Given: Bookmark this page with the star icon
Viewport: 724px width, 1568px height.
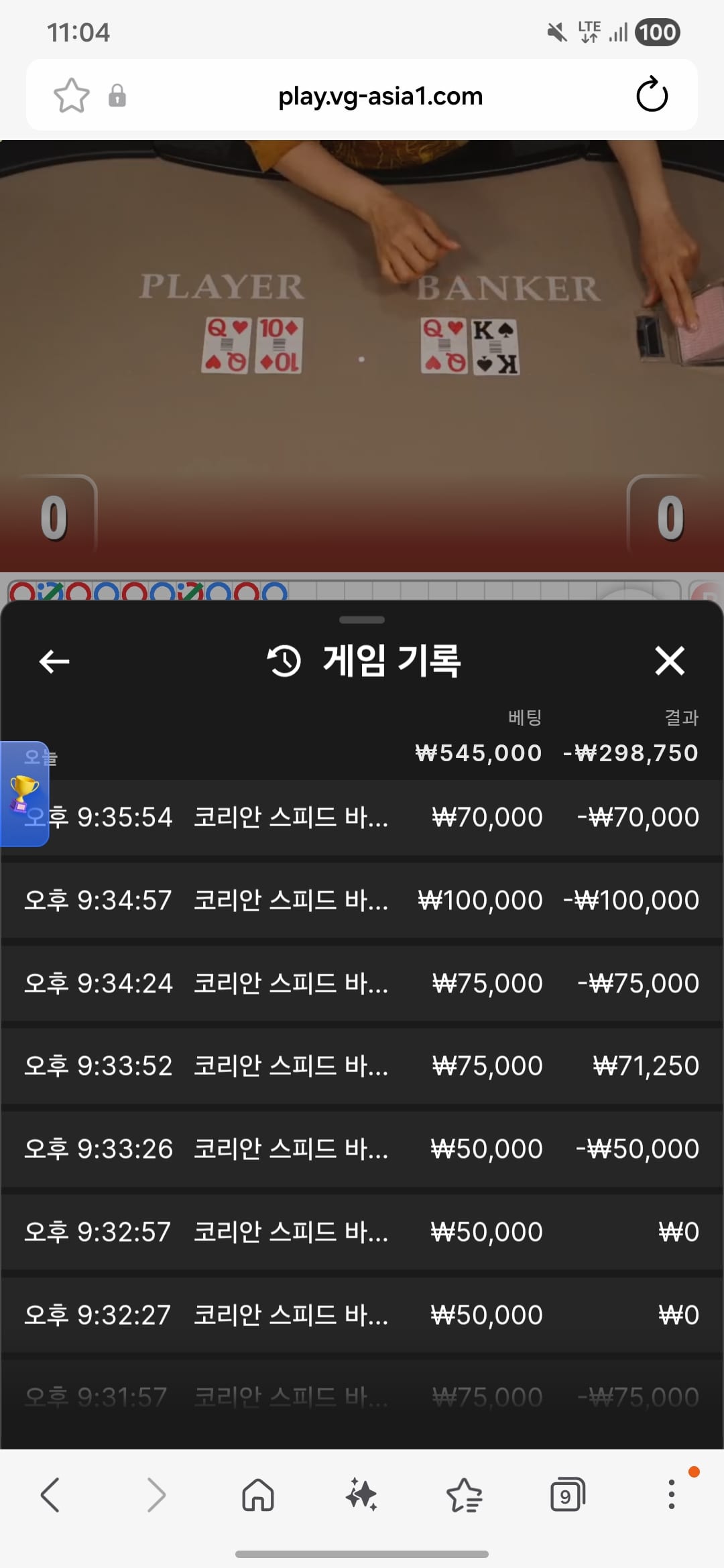Looking at the screenshot, I should (71, 96).
